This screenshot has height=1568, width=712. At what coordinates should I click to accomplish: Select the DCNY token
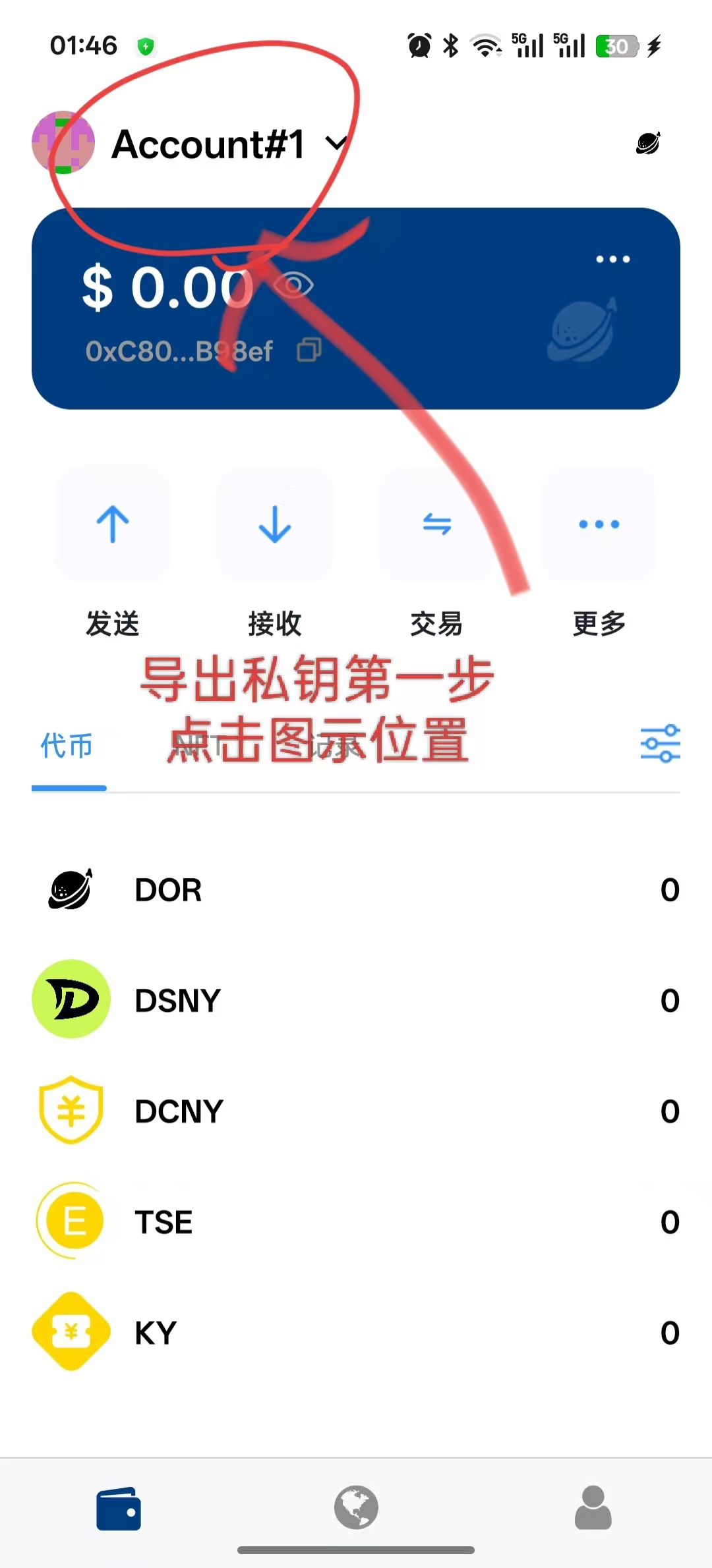356,1111
